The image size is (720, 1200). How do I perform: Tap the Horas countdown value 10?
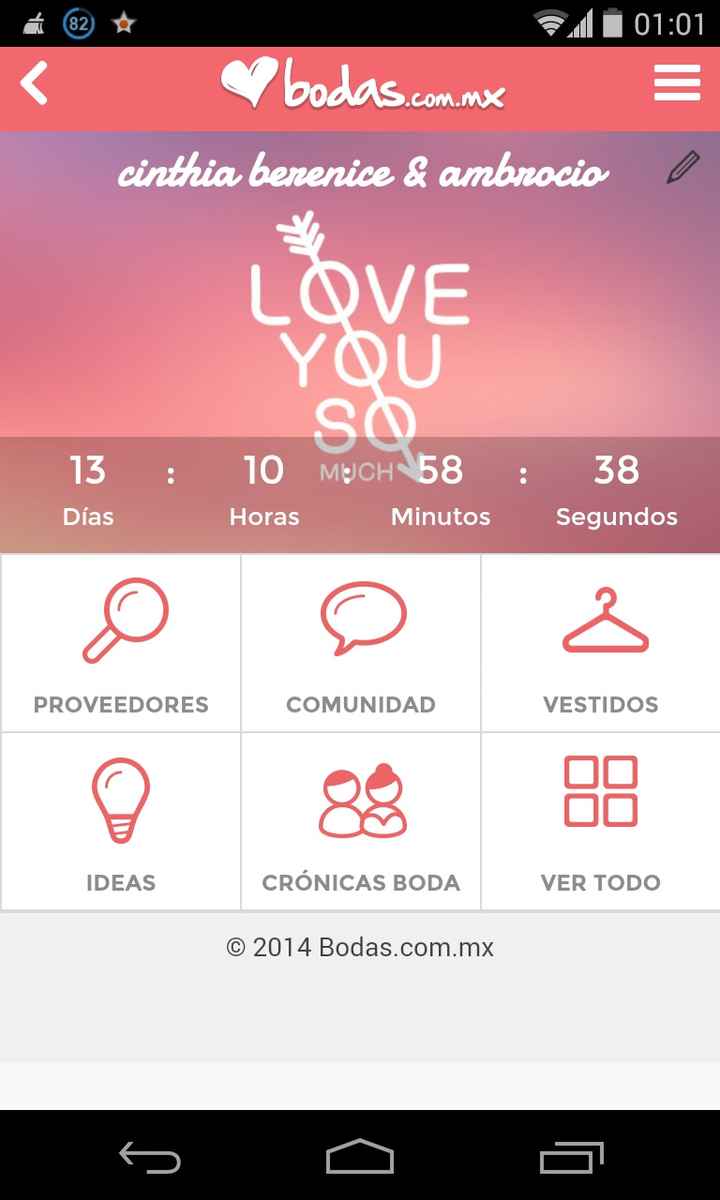coord(264,470)
